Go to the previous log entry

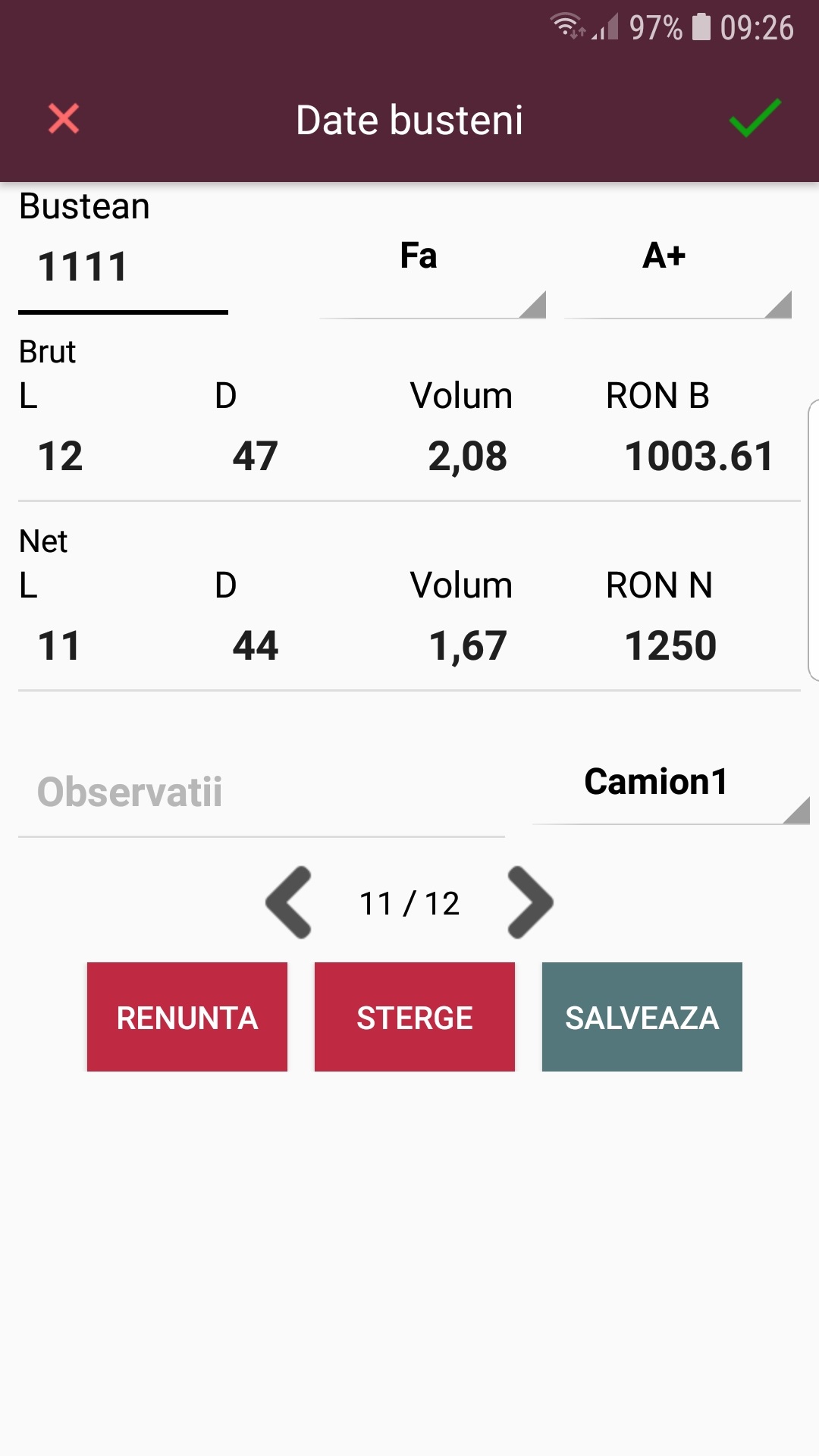289,902
